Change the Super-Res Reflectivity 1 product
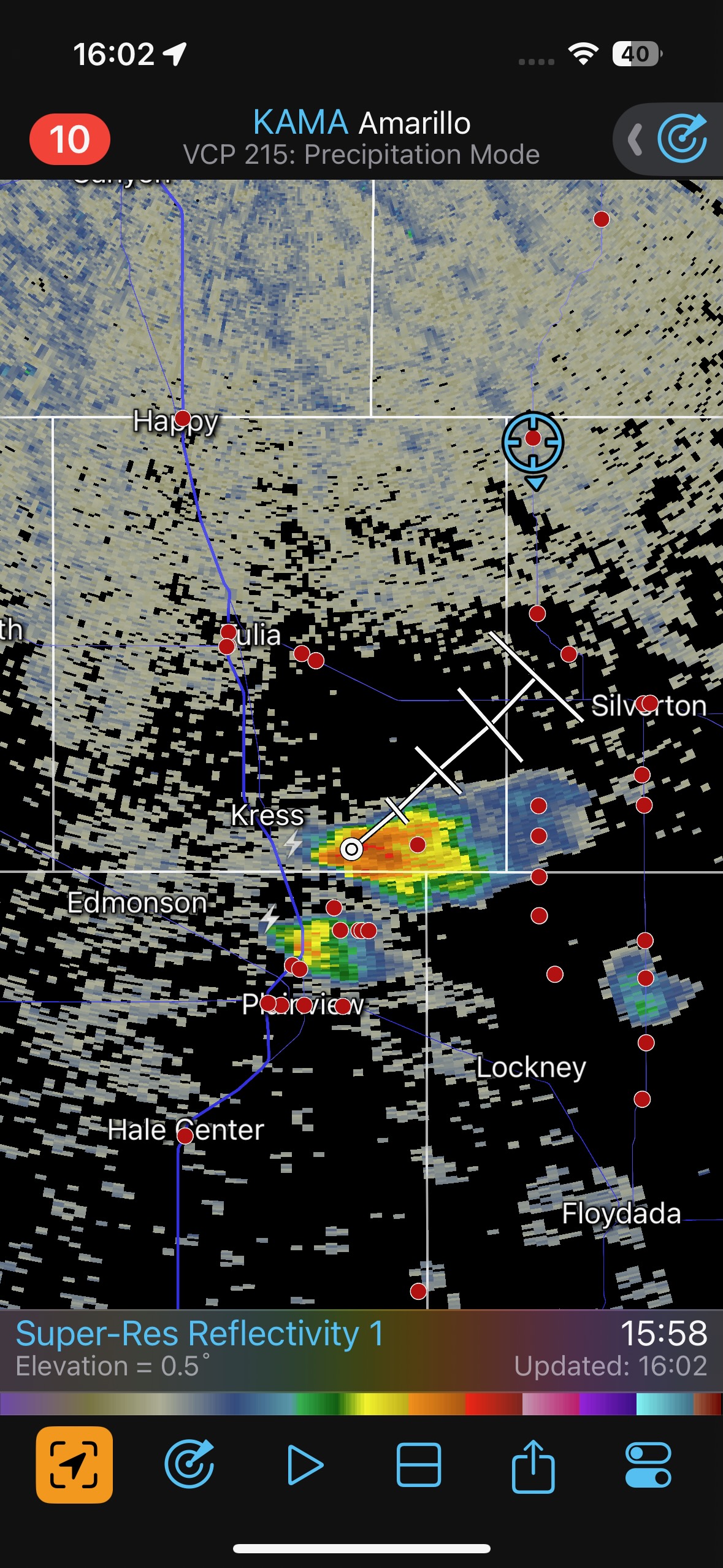The width and height of the screenshot is (723, 1568). pyautogui.click(x=200, y=1334)
